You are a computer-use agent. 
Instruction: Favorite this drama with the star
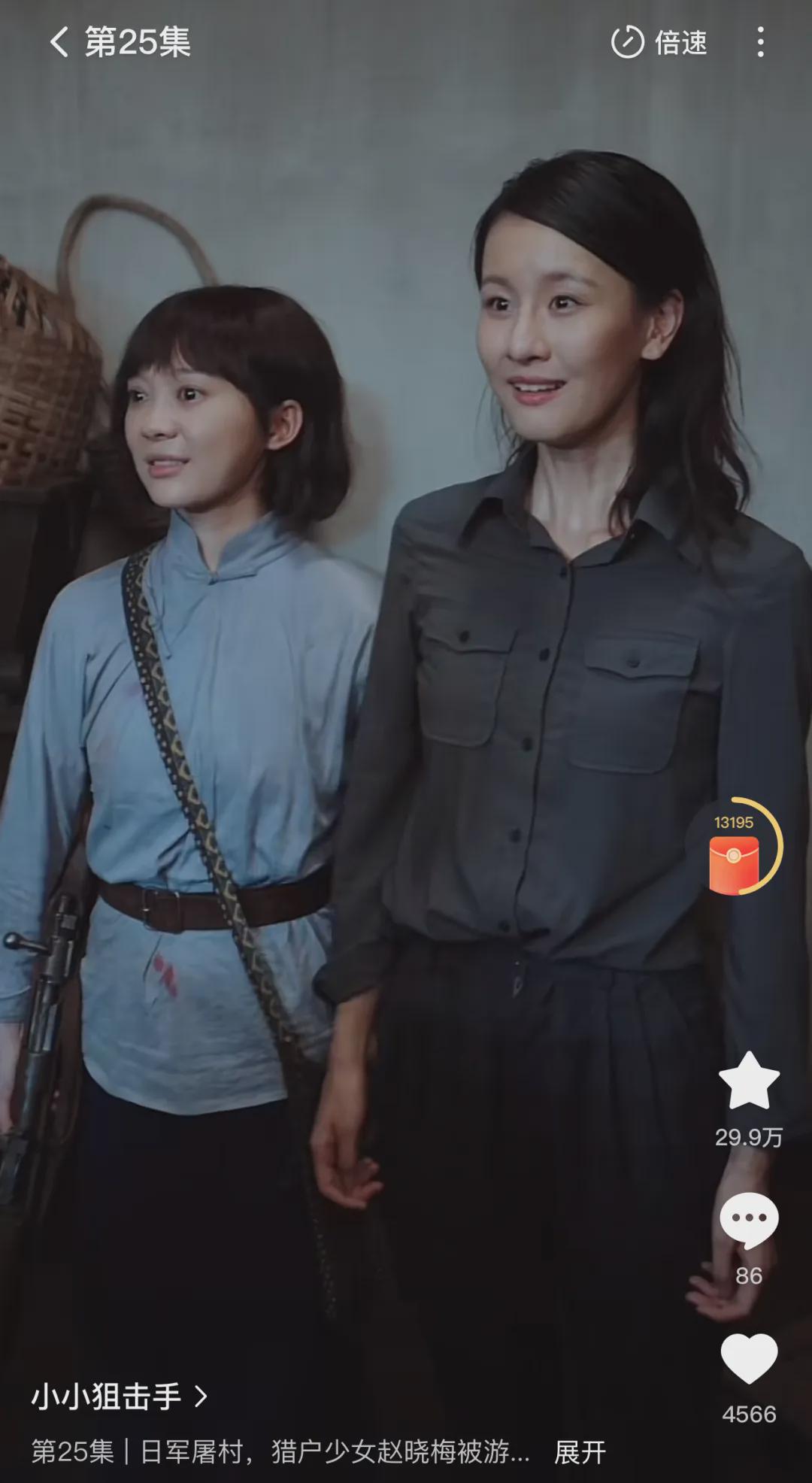[x=749, y=1082]
